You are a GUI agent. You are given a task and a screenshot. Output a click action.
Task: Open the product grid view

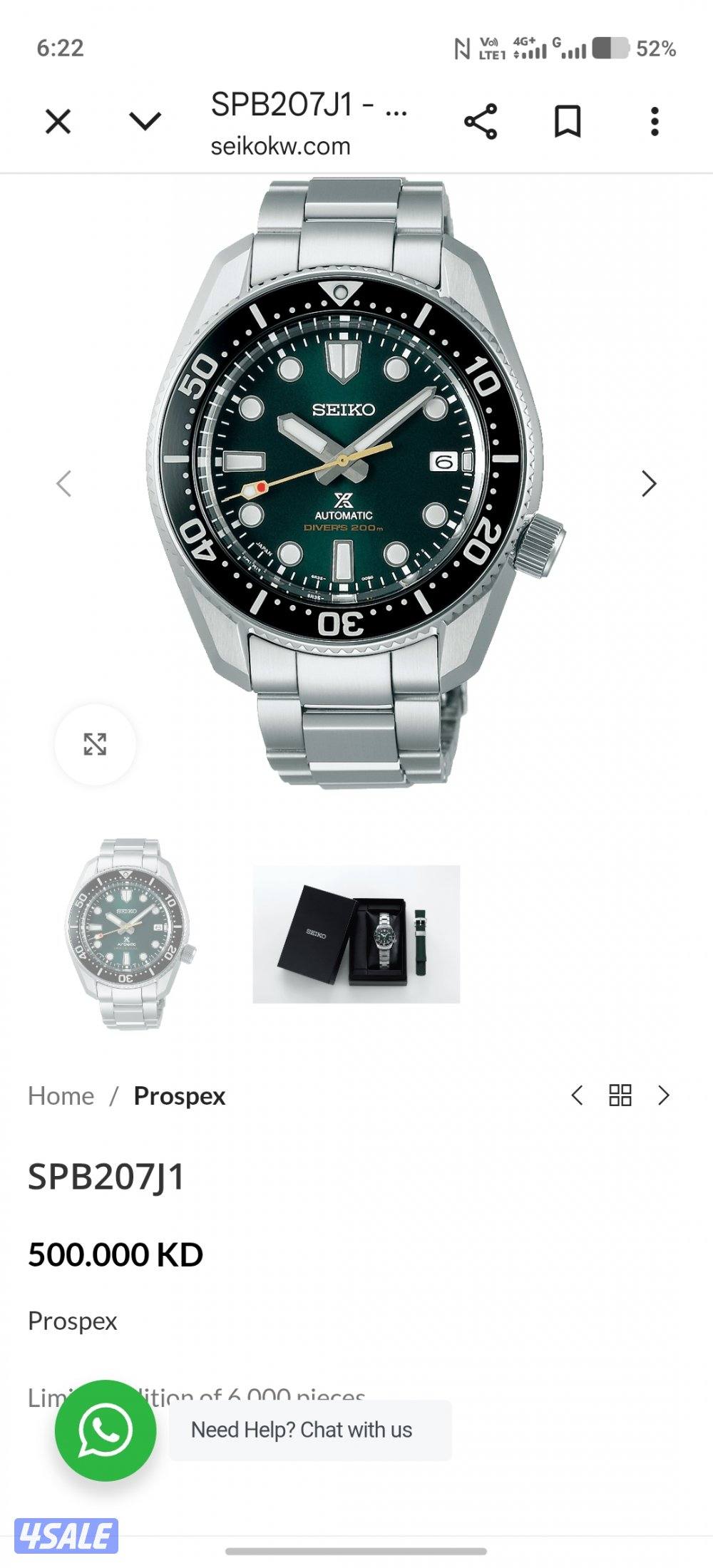point(620,1095)
